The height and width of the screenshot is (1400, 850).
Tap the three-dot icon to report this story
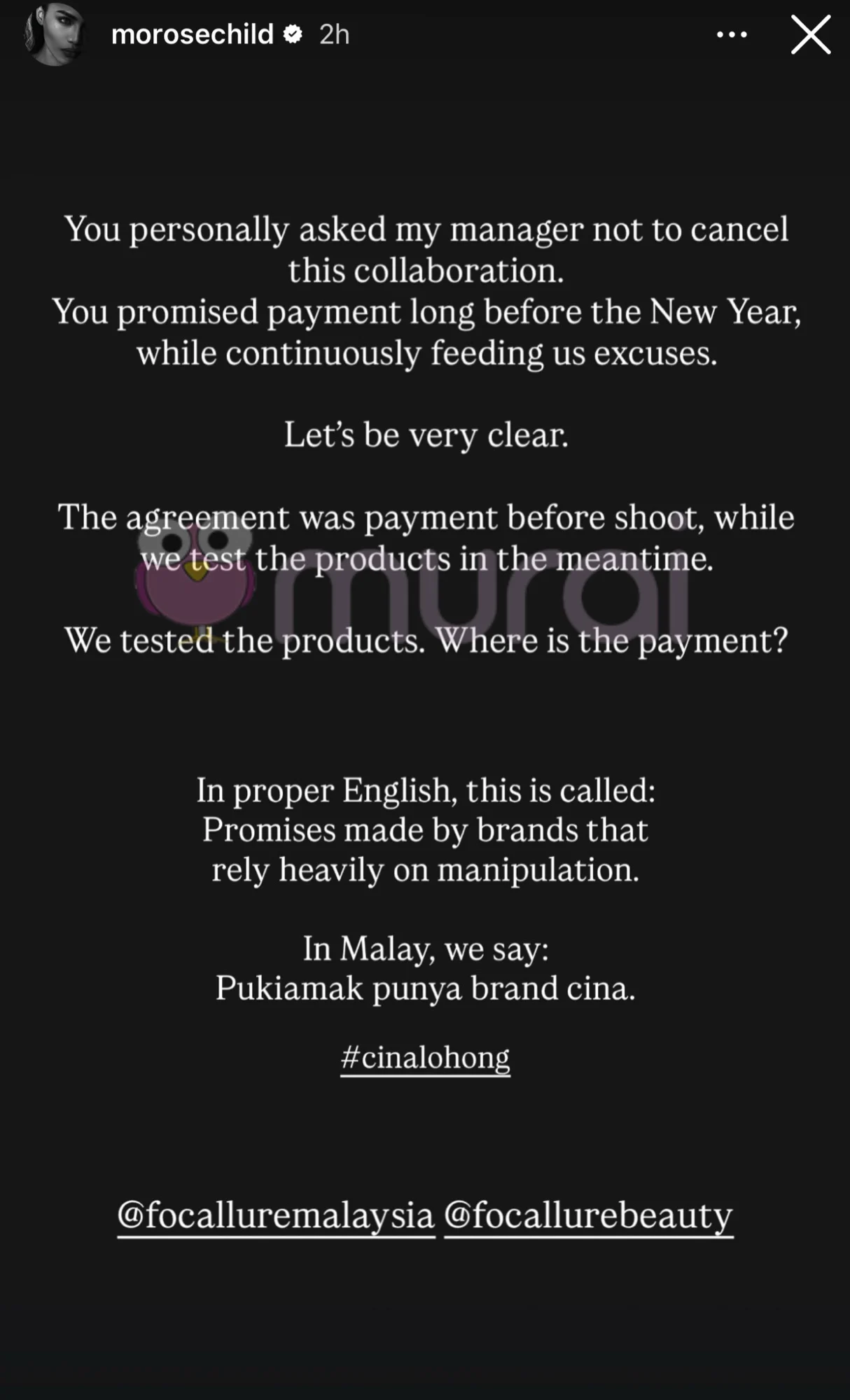732,34
